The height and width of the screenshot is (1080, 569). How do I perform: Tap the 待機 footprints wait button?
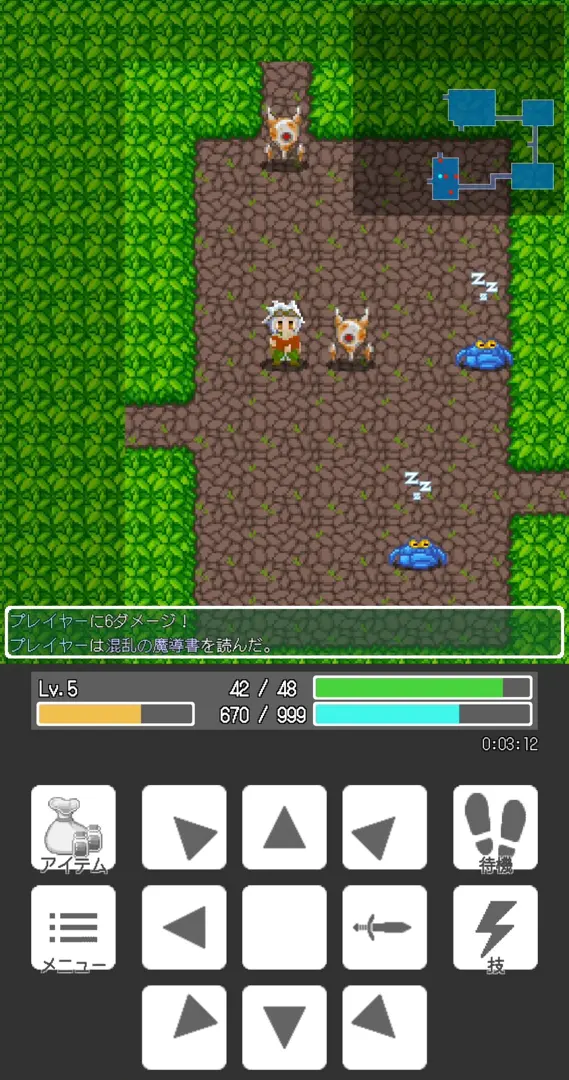[x=495, y=827]
